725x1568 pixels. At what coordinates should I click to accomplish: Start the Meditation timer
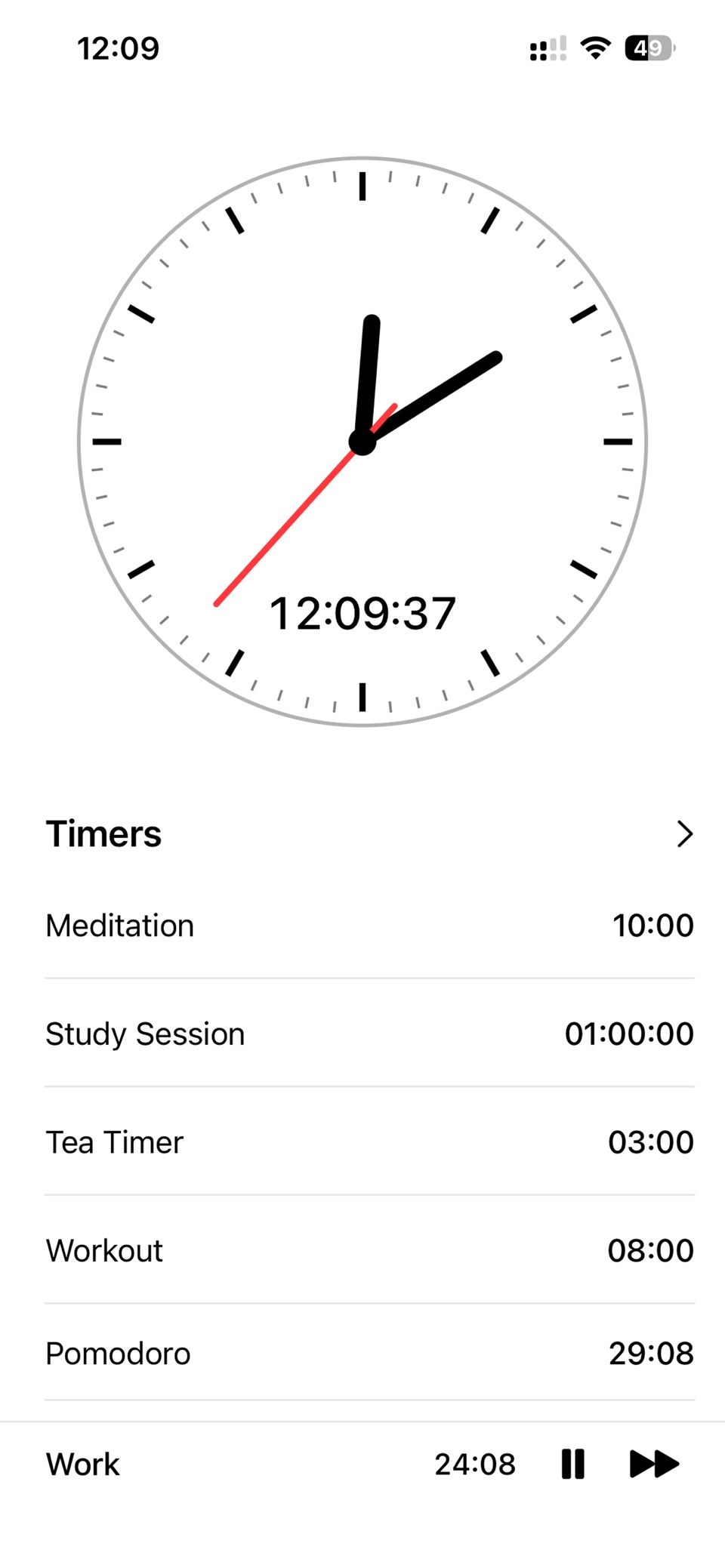click(370, 926)
